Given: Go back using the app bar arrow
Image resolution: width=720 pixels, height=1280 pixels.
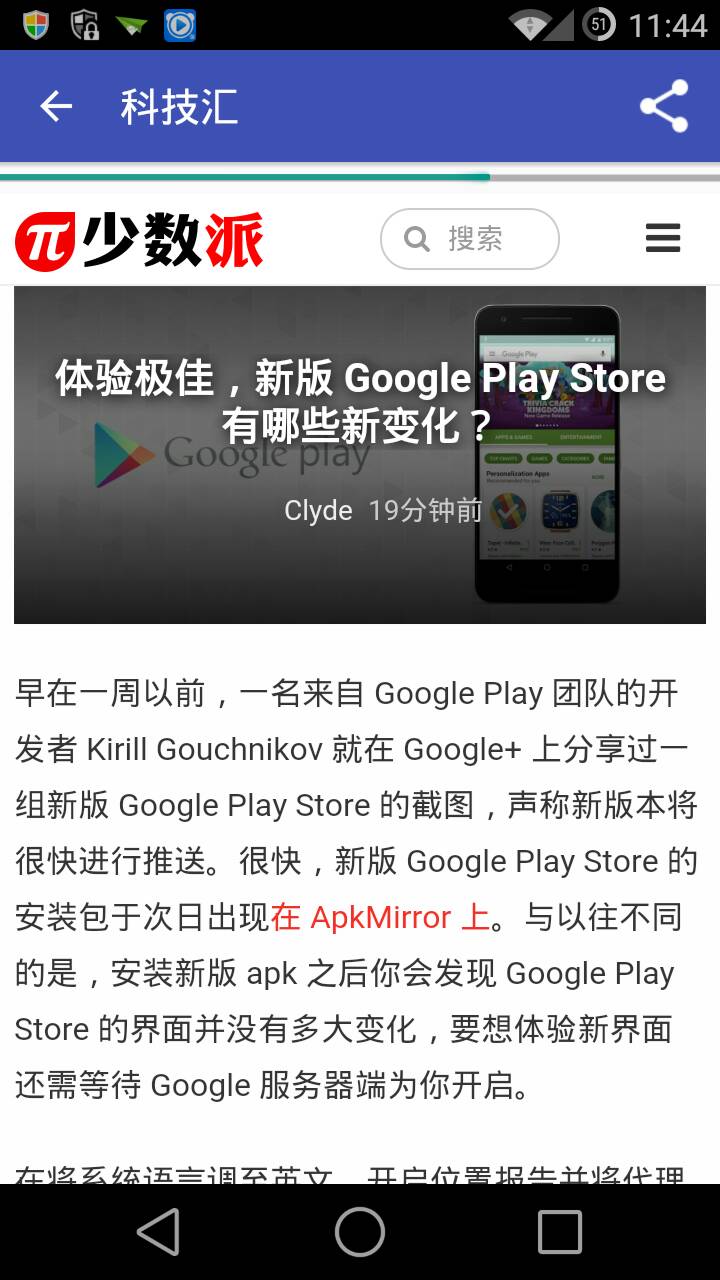Looking at the screenshot, I should tap(56, 106).
